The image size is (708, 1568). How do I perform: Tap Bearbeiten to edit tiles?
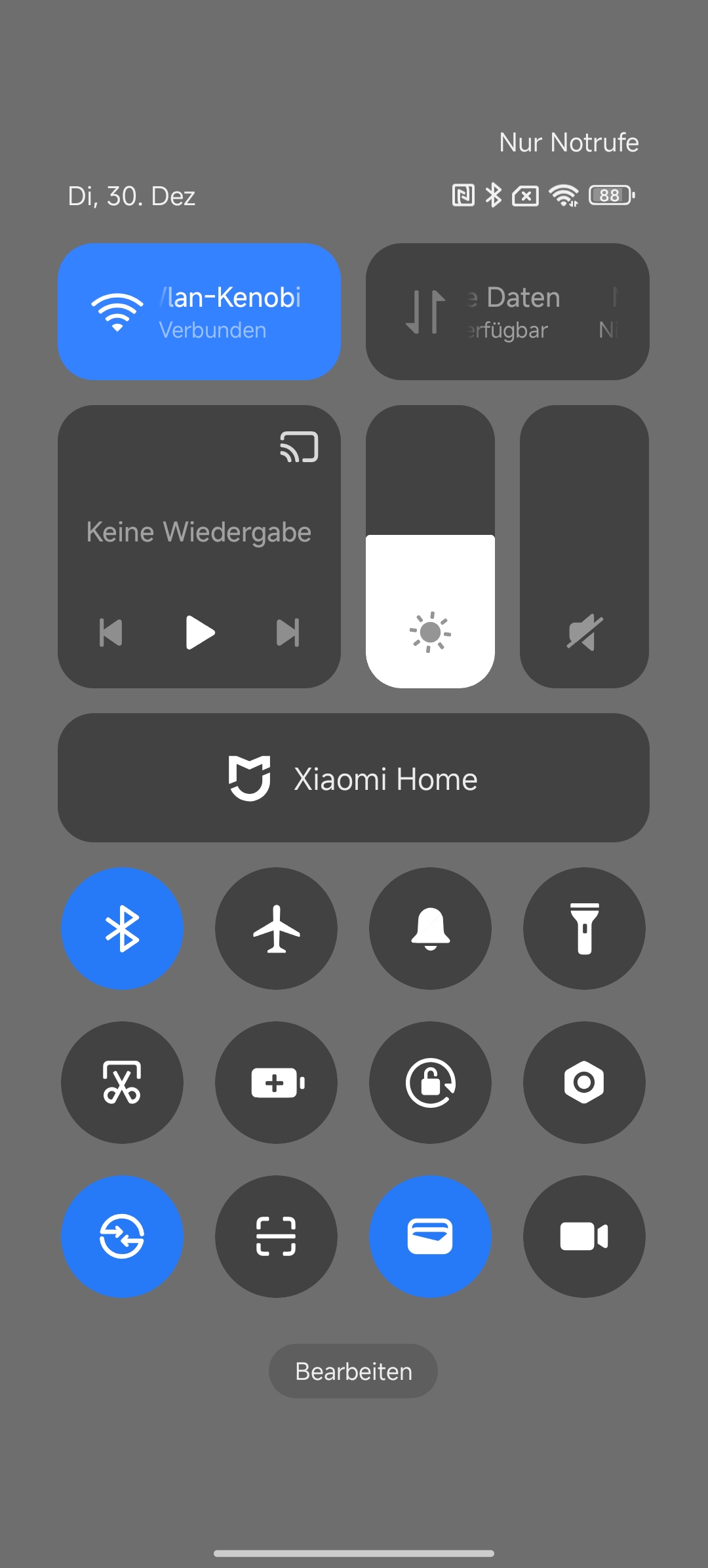pos(353,1371)
